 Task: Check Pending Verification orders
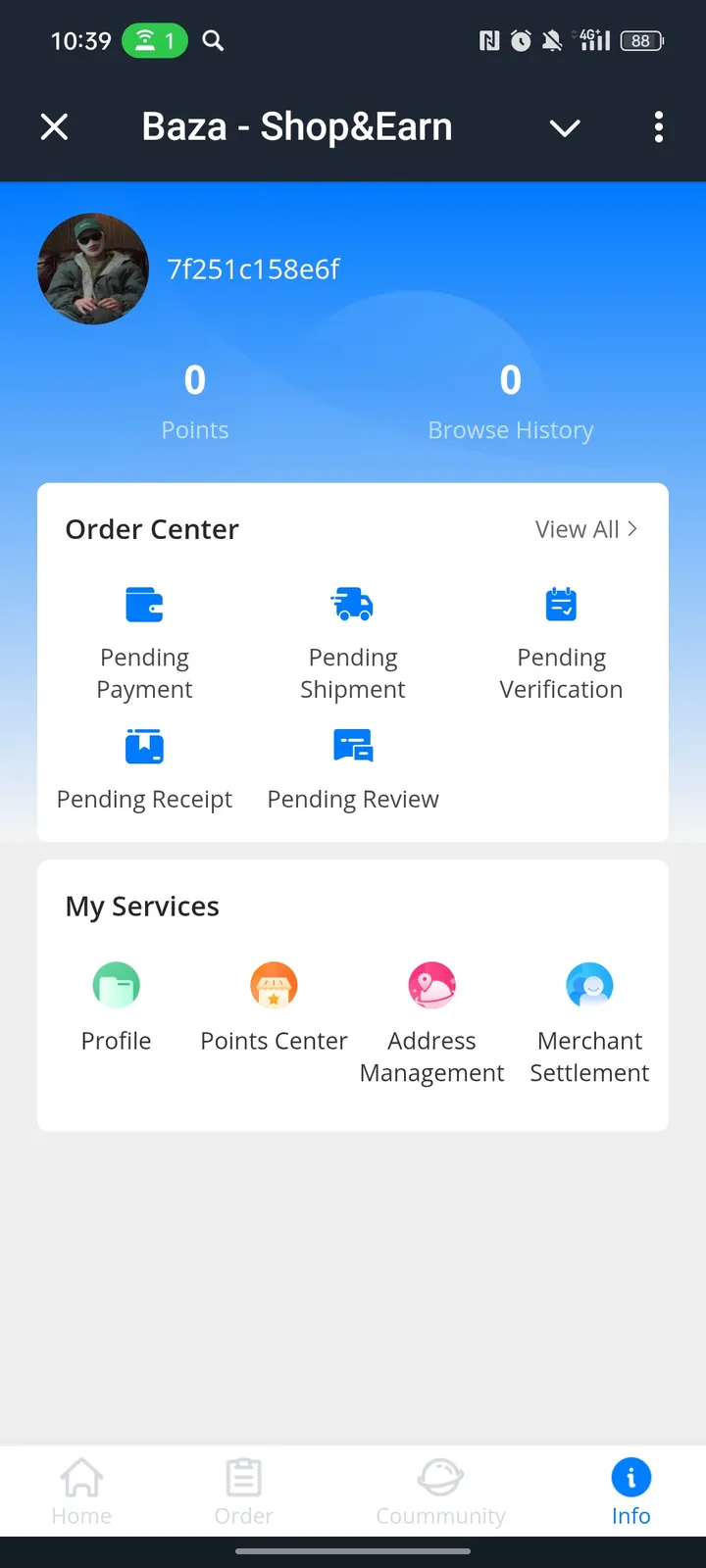coord(561,644)
